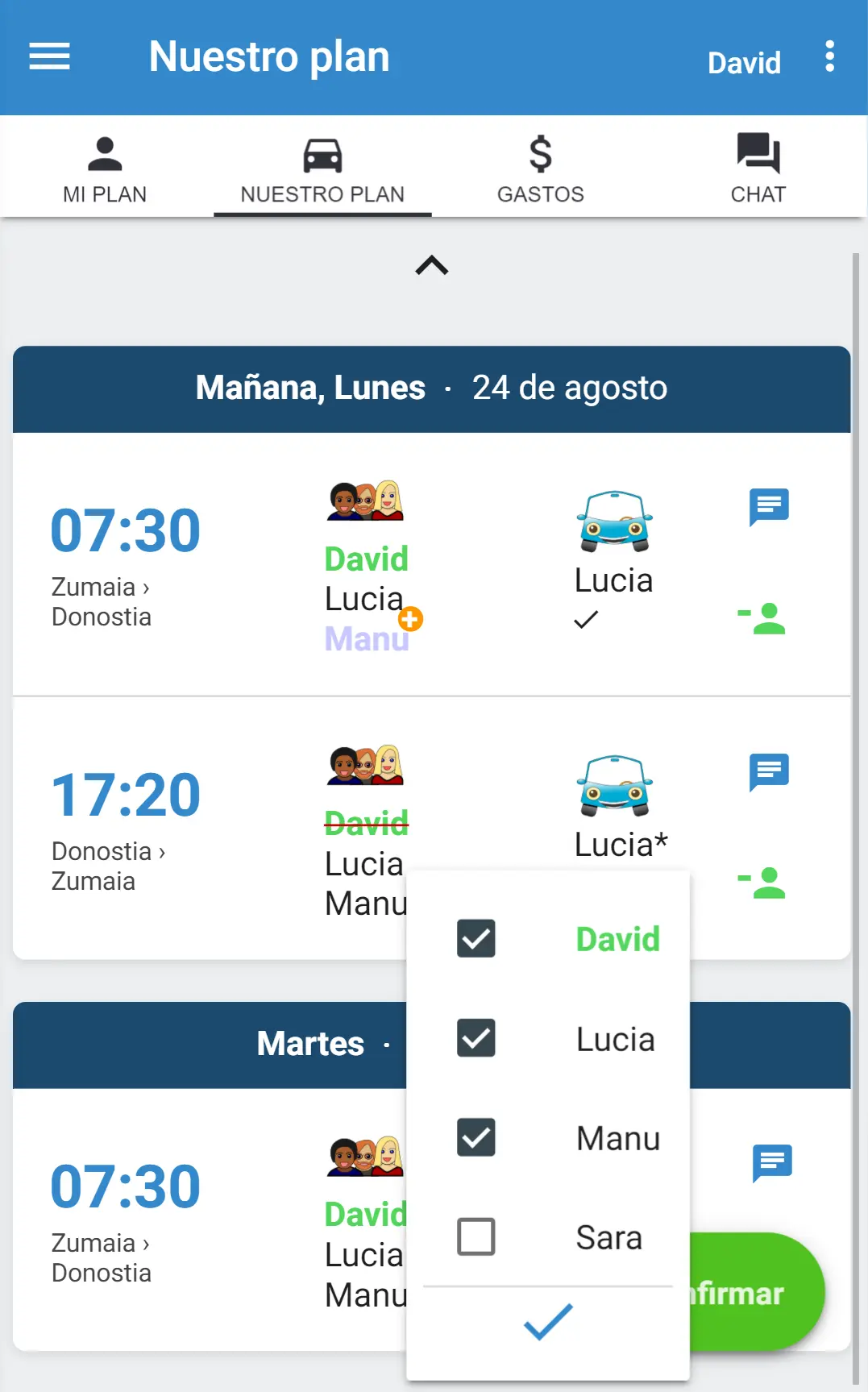Open the overflow three-dot menu
This screenshot has height=1392, width=868.
pyautogui.click(x=829, y=56)
